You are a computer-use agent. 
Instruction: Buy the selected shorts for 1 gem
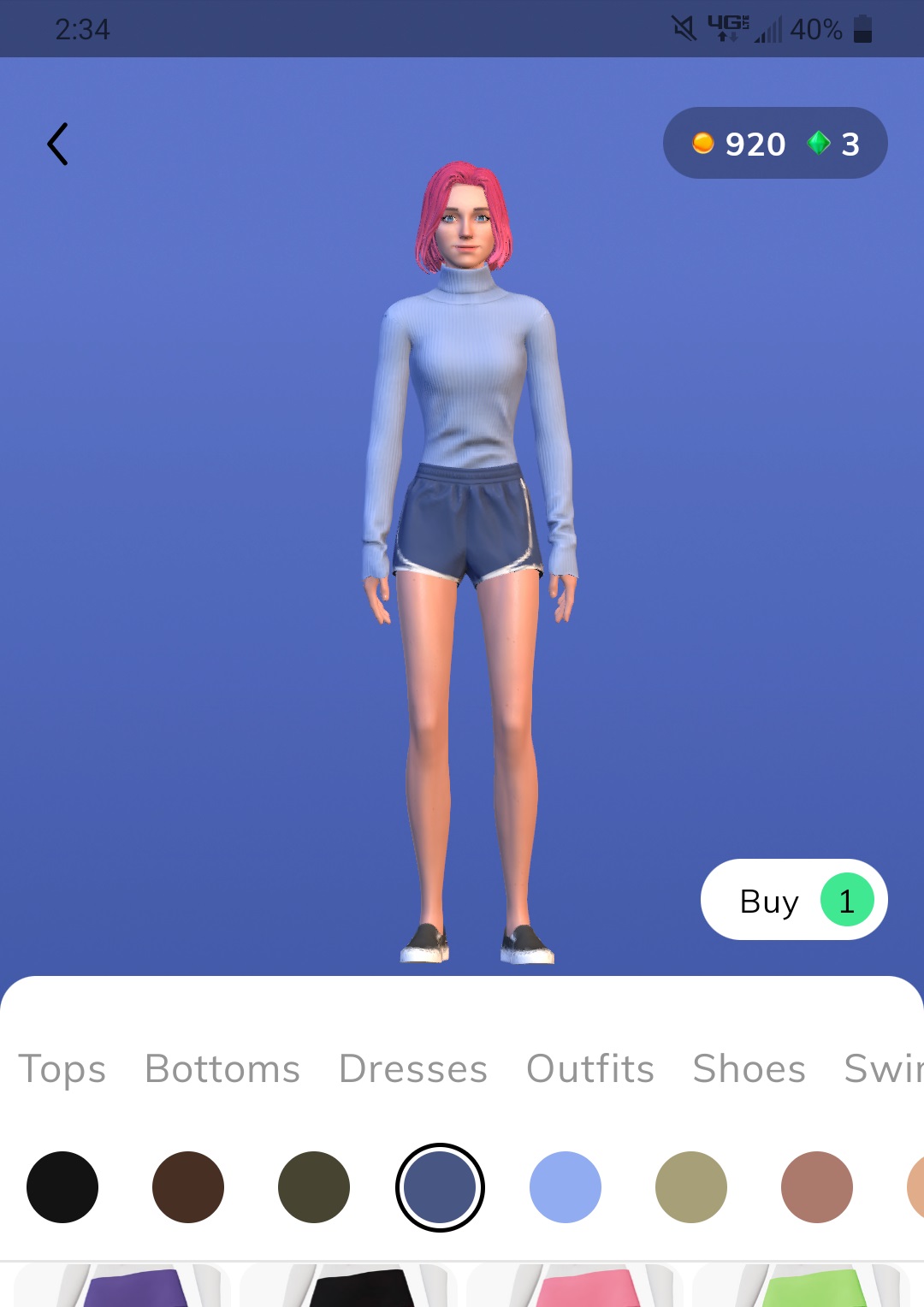pyautogui.click(x=794, y=900)
